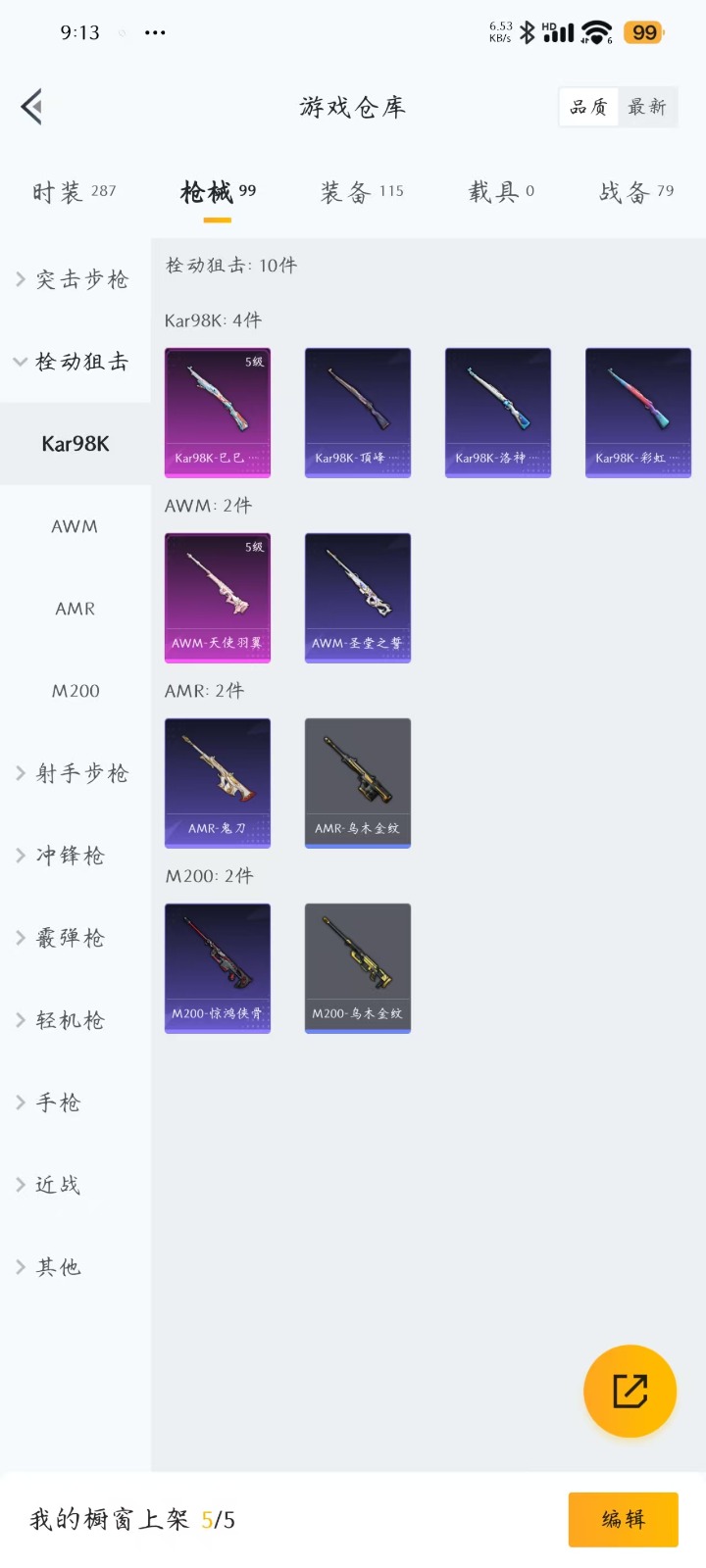The width and height of the screenshot is (706, 1568).
Task: Collapse the 栓动狙击 category
Action: click(75, 362)
